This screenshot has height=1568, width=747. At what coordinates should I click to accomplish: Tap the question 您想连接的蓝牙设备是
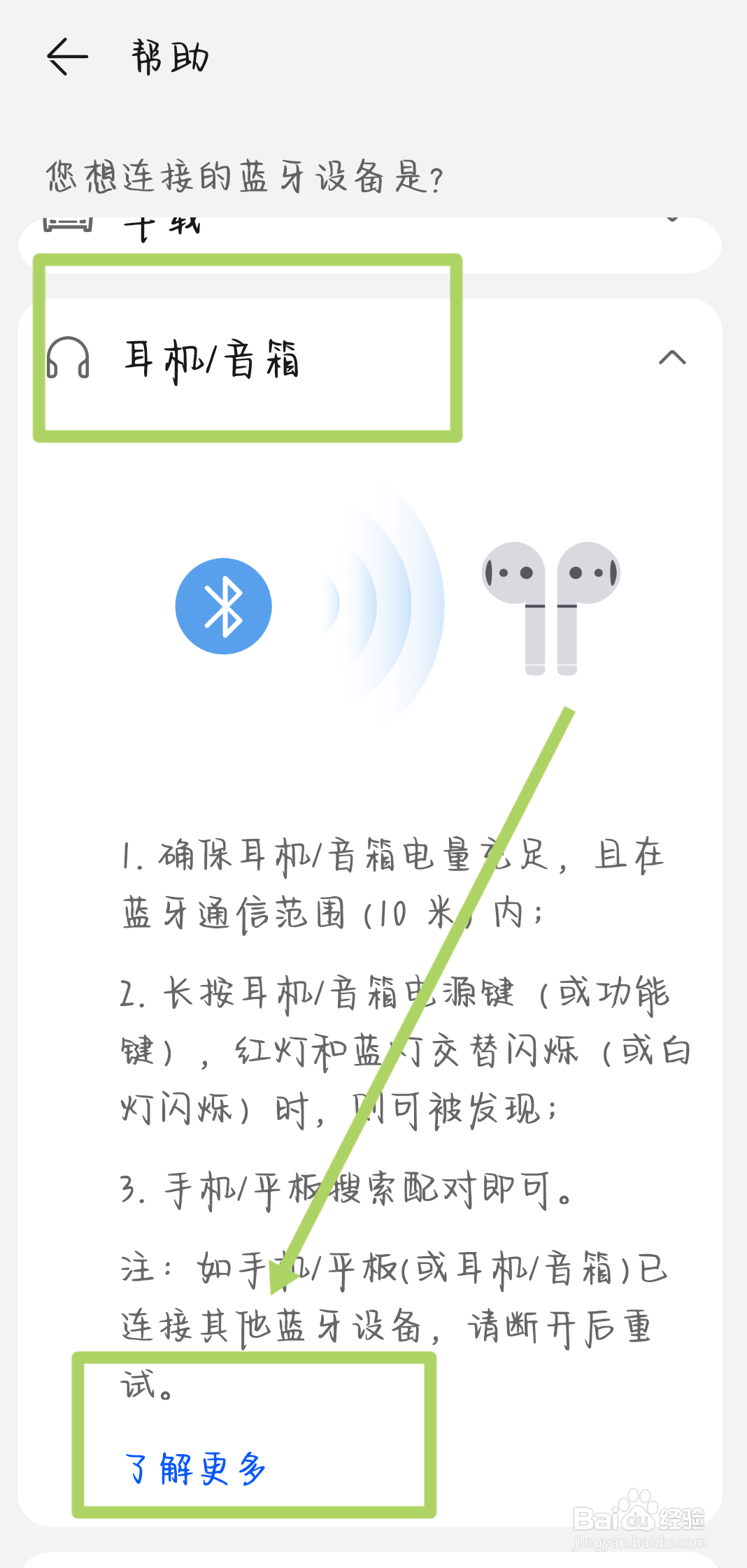tap(246, 175)
